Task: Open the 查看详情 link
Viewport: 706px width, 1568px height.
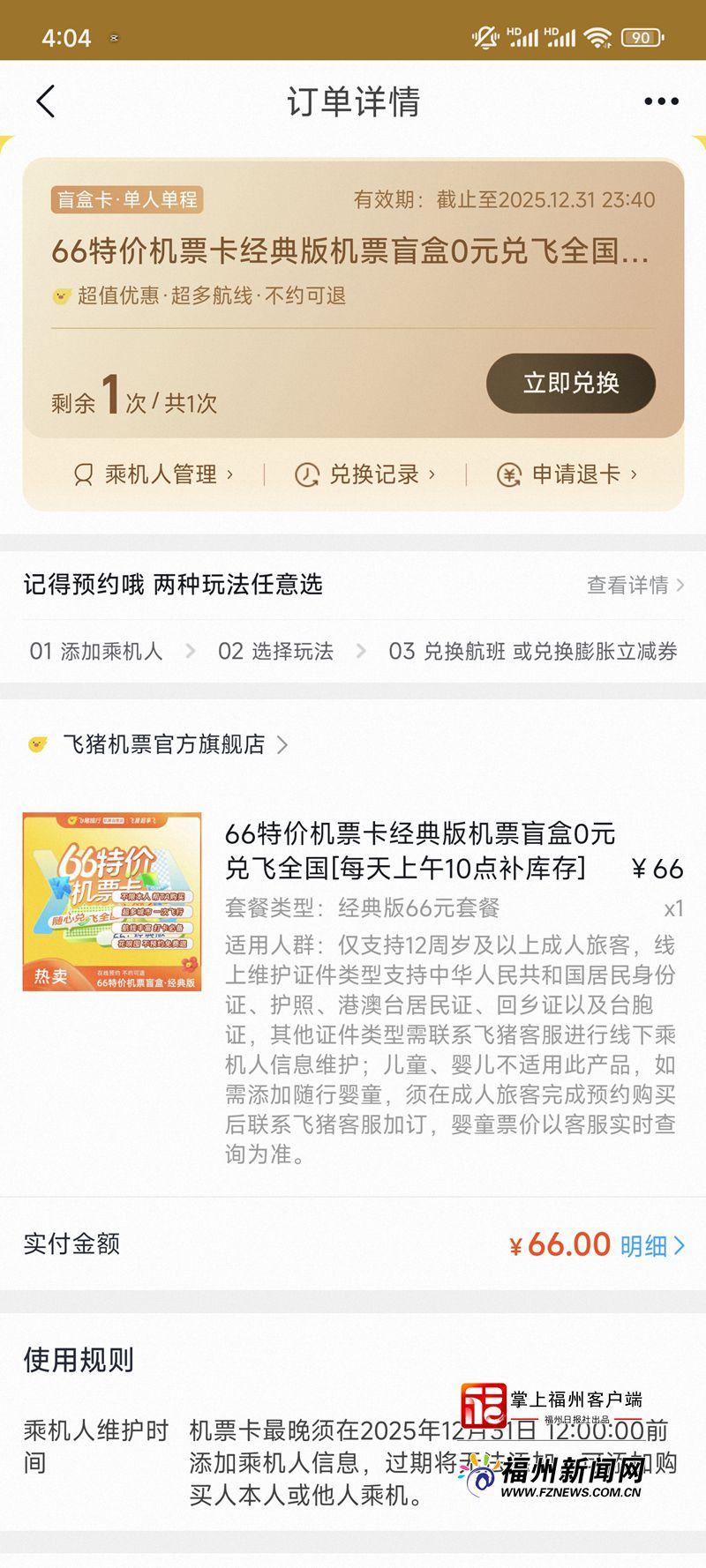Action: (627, 584)
